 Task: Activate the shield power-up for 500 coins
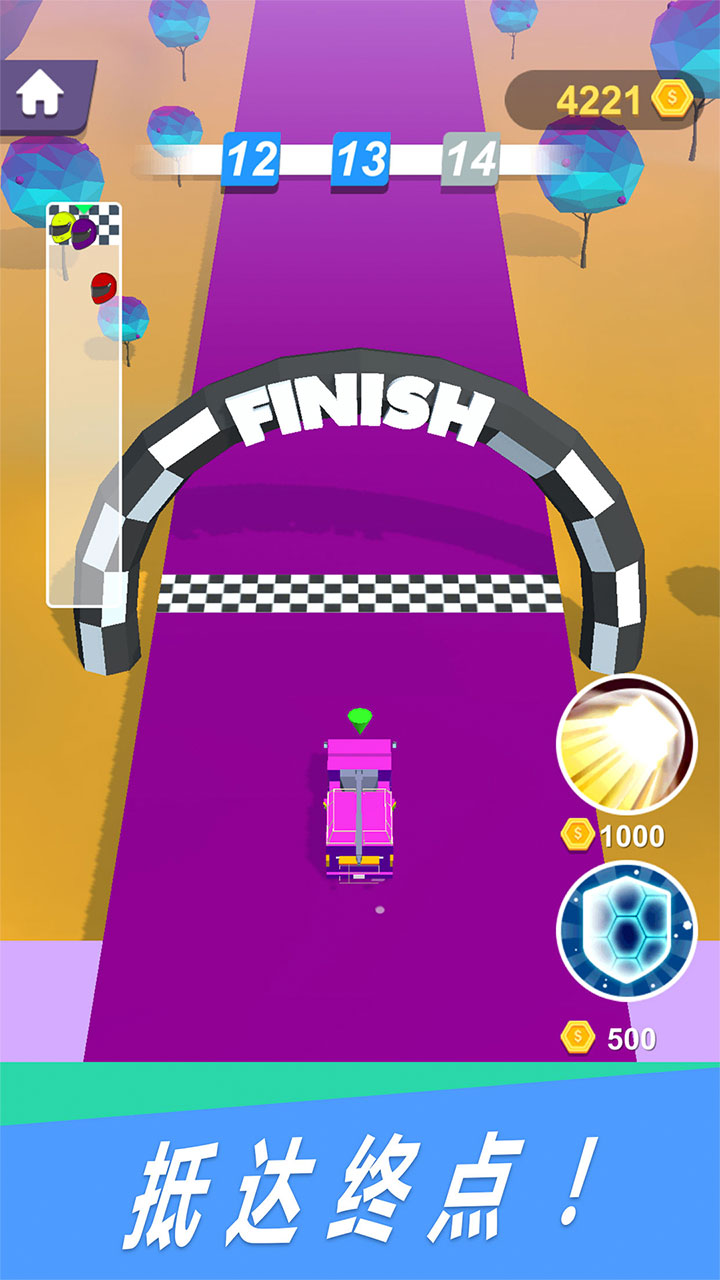point(626,932)
